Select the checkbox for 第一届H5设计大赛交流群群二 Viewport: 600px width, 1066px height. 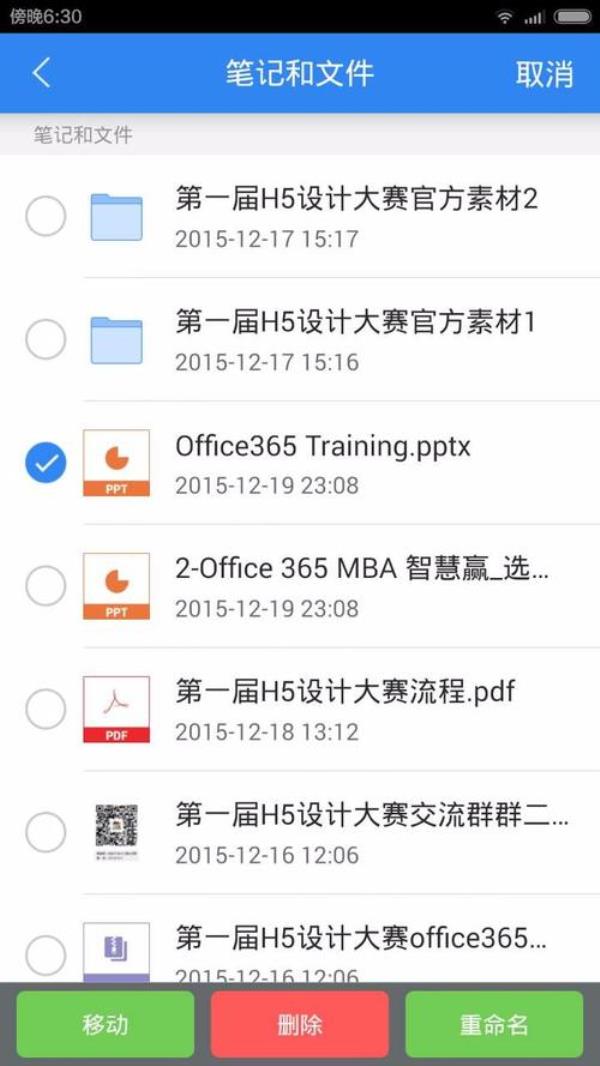point(45,832)
